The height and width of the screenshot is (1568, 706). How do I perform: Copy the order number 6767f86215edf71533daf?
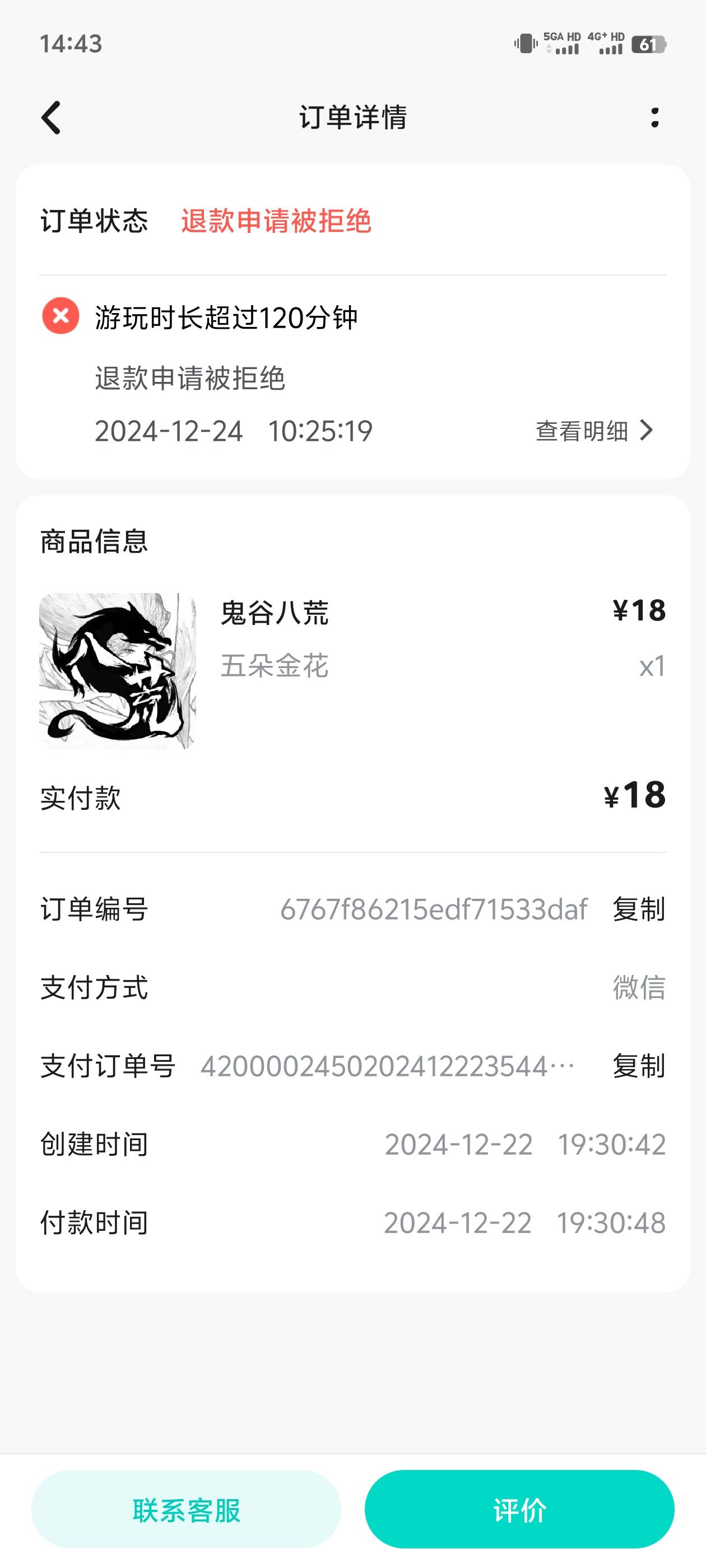tap(638, 910)
